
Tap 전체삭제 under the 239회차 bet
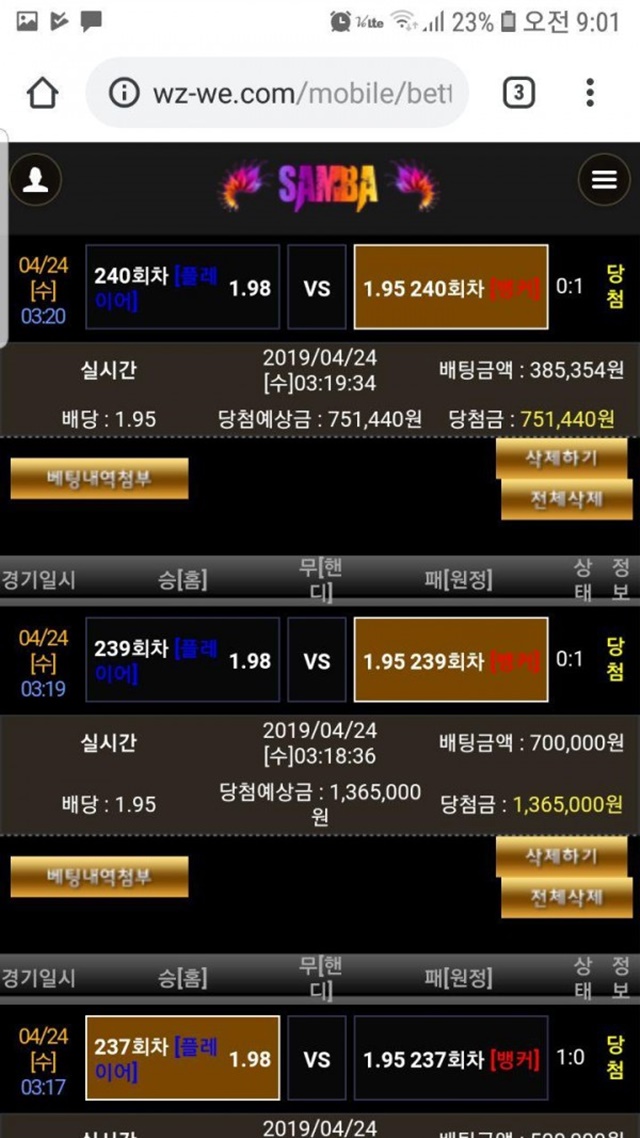[566, 898]
